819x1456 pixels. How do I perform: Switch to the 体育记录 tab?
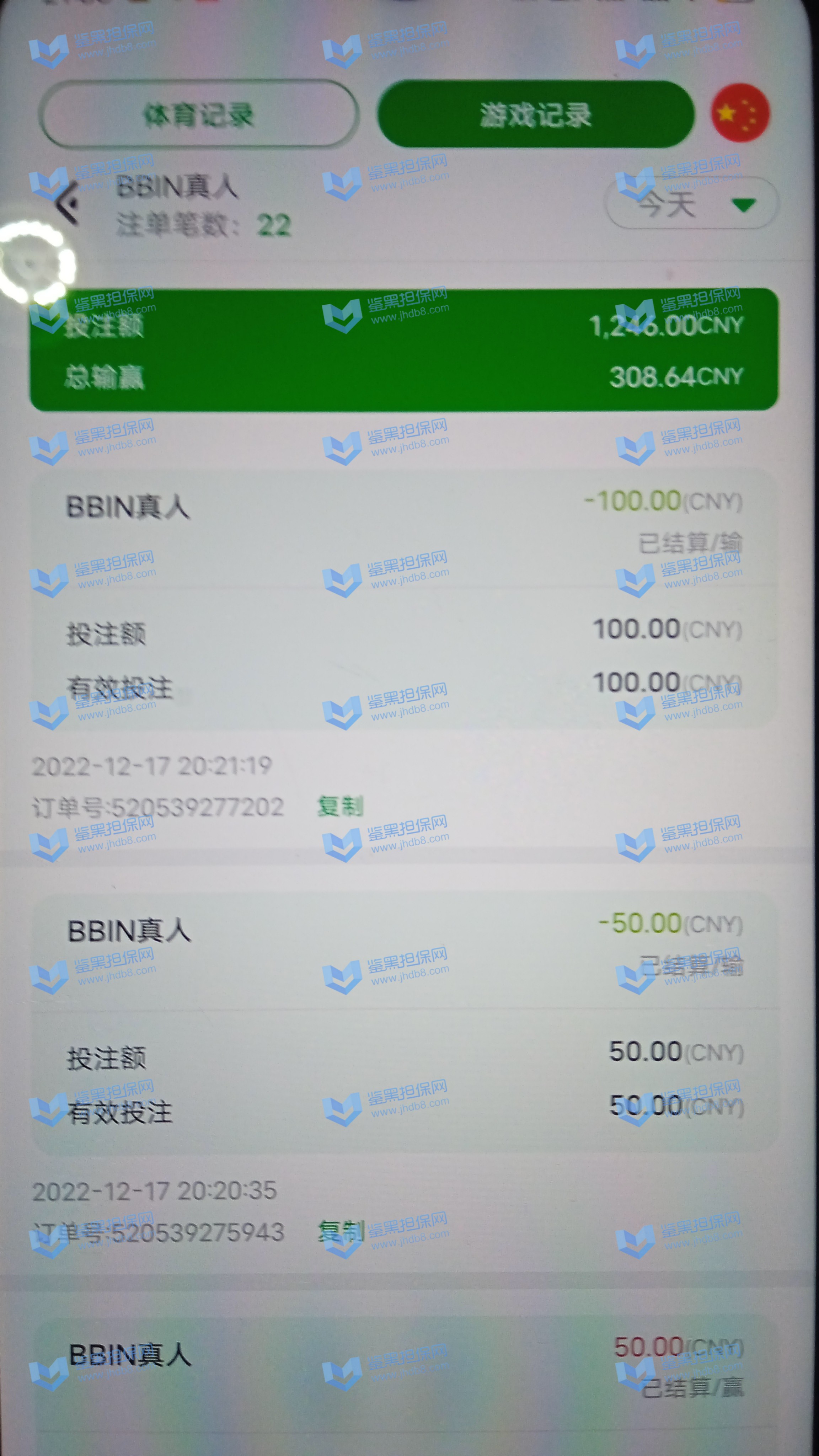(x=198, y=114)
